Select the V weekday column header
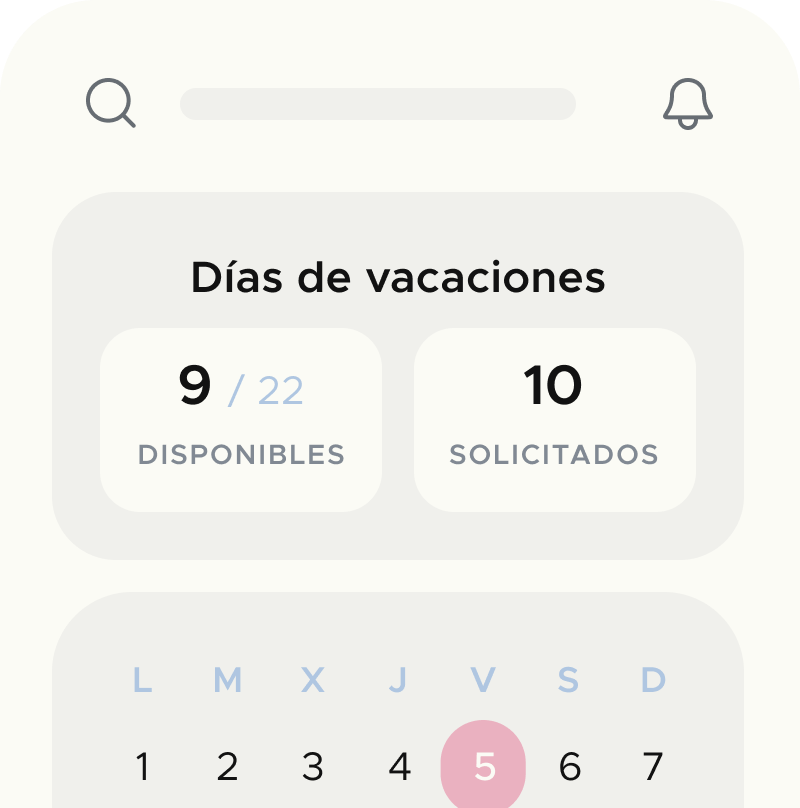The height and width of the screenshot is (808, 800). pos(486,680)
